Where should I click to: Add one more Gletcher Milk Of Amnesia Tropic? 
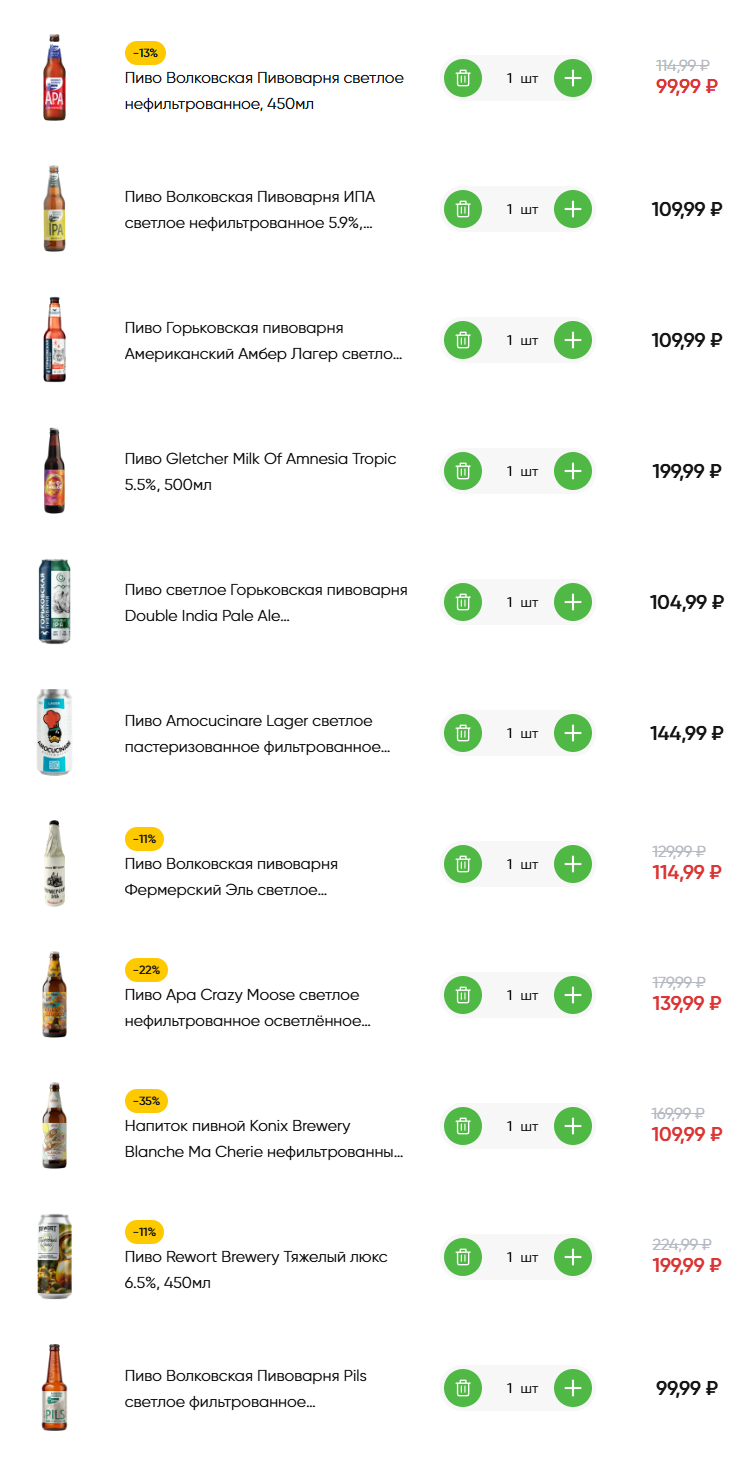click(573, 471)
